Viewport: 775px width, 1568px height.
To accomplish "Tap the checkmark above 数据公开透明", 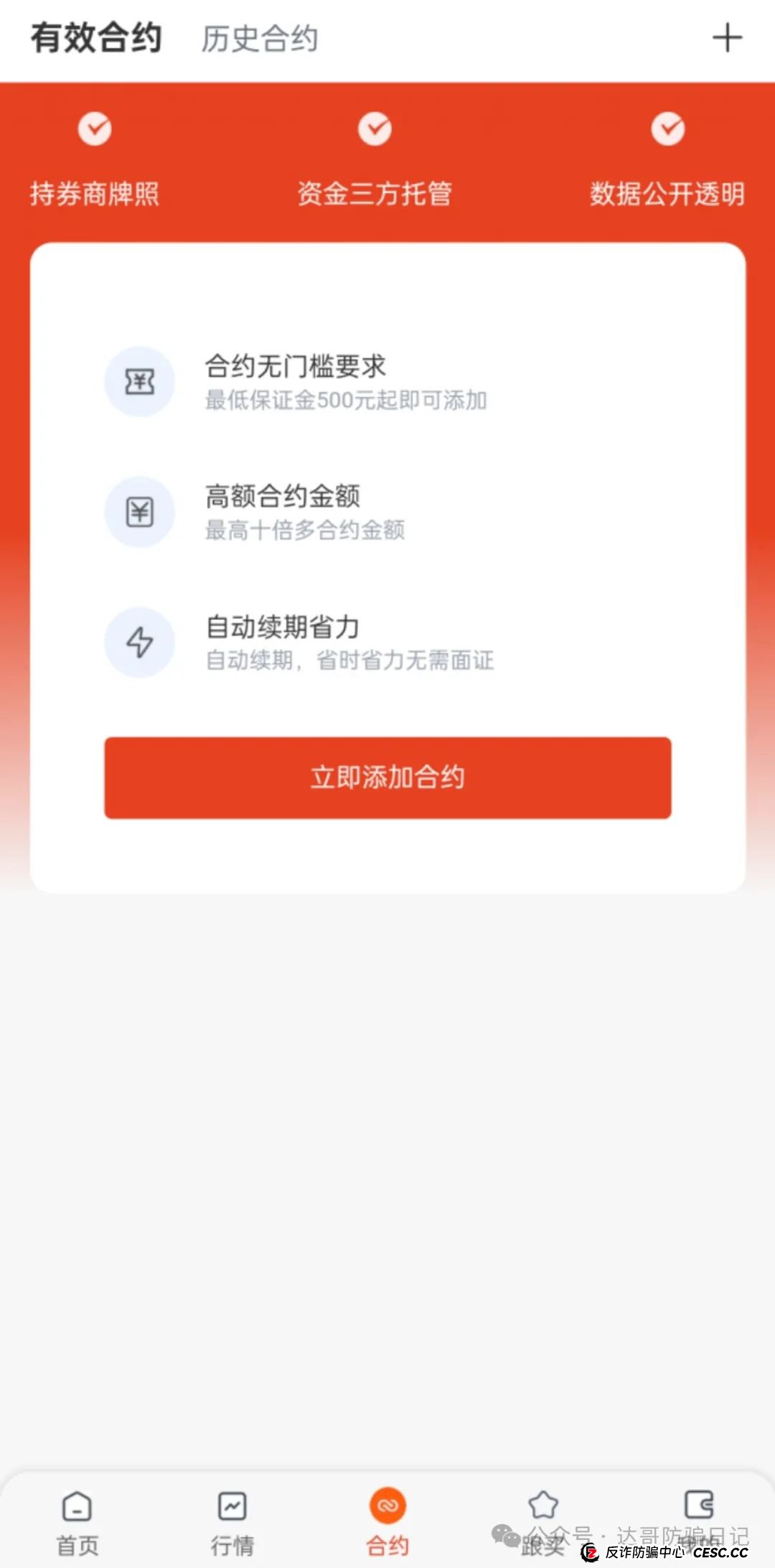I will coord(668,129).
